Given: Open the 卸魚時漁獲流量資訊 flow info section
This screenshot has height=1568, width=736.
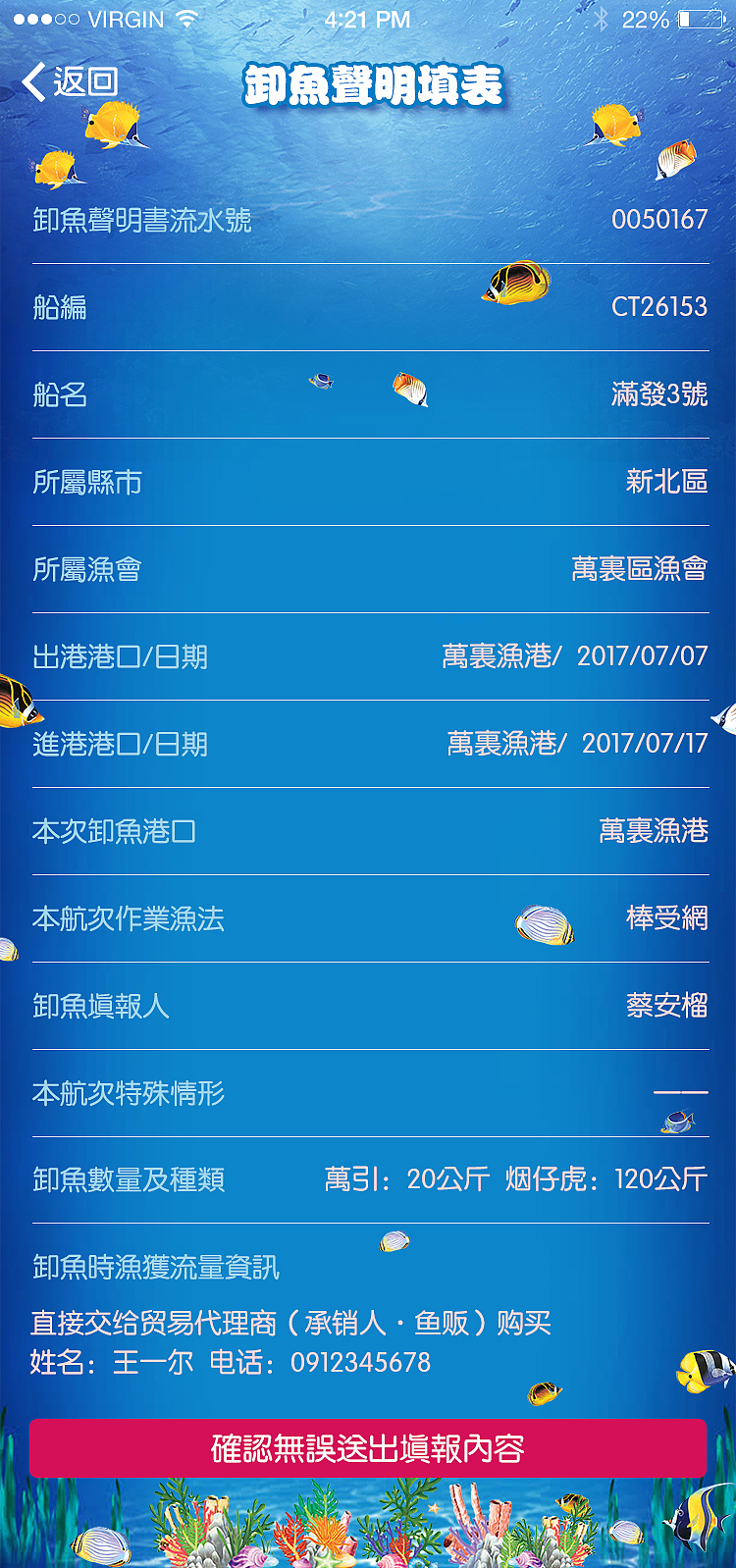Looking at the screenshot, I should click(x=368, y=1267).
